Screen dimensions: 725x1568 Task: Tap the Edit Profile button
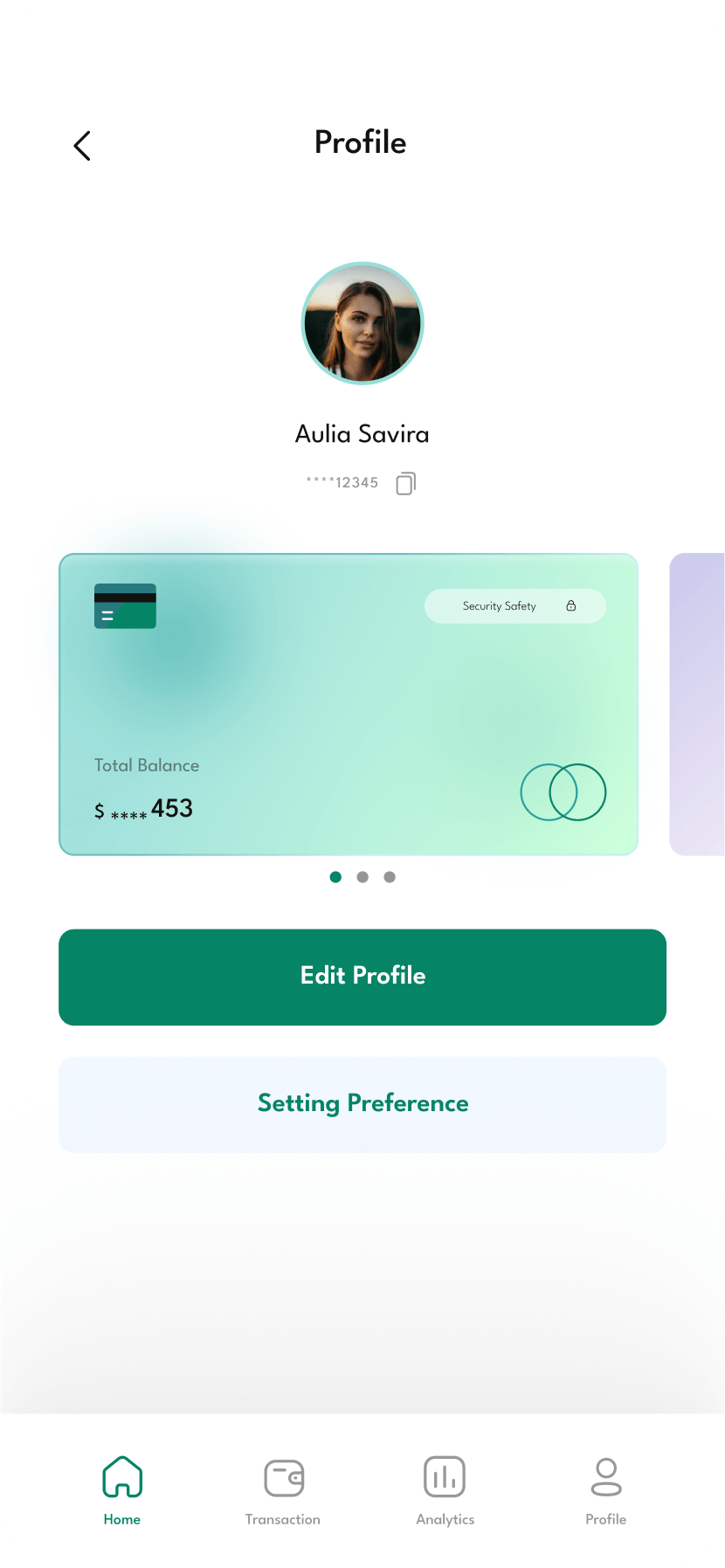[x=362, y=977]
